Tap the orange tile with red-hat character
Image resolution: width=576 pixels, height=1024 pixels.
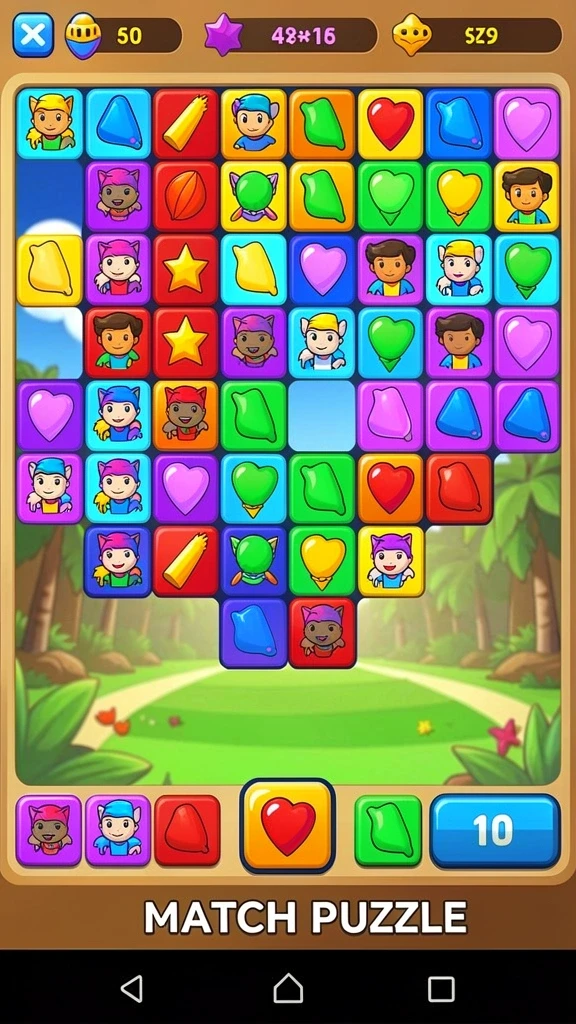[x=185, y=416]
